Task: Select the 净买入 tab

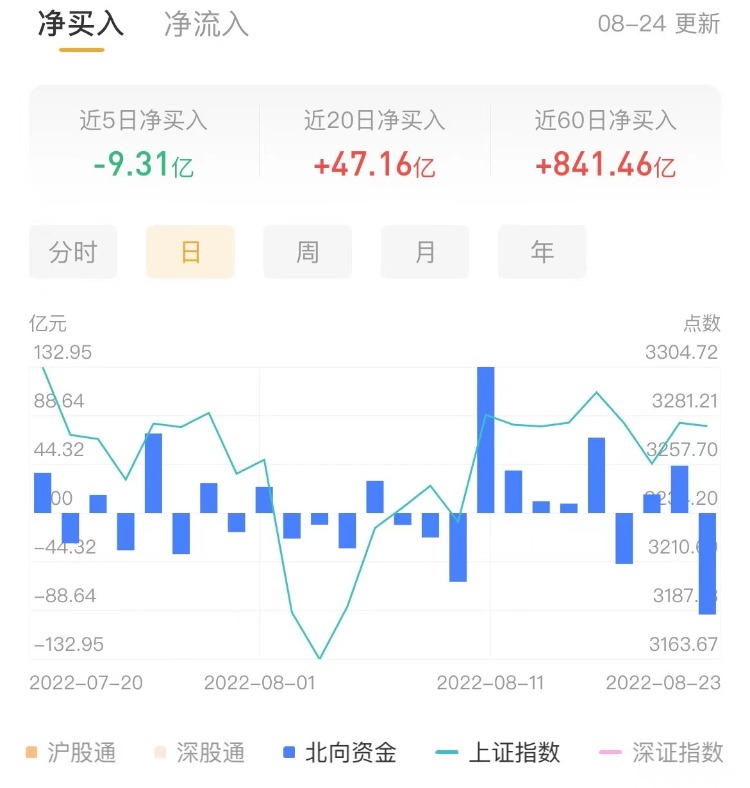Action: pos(81,24)
